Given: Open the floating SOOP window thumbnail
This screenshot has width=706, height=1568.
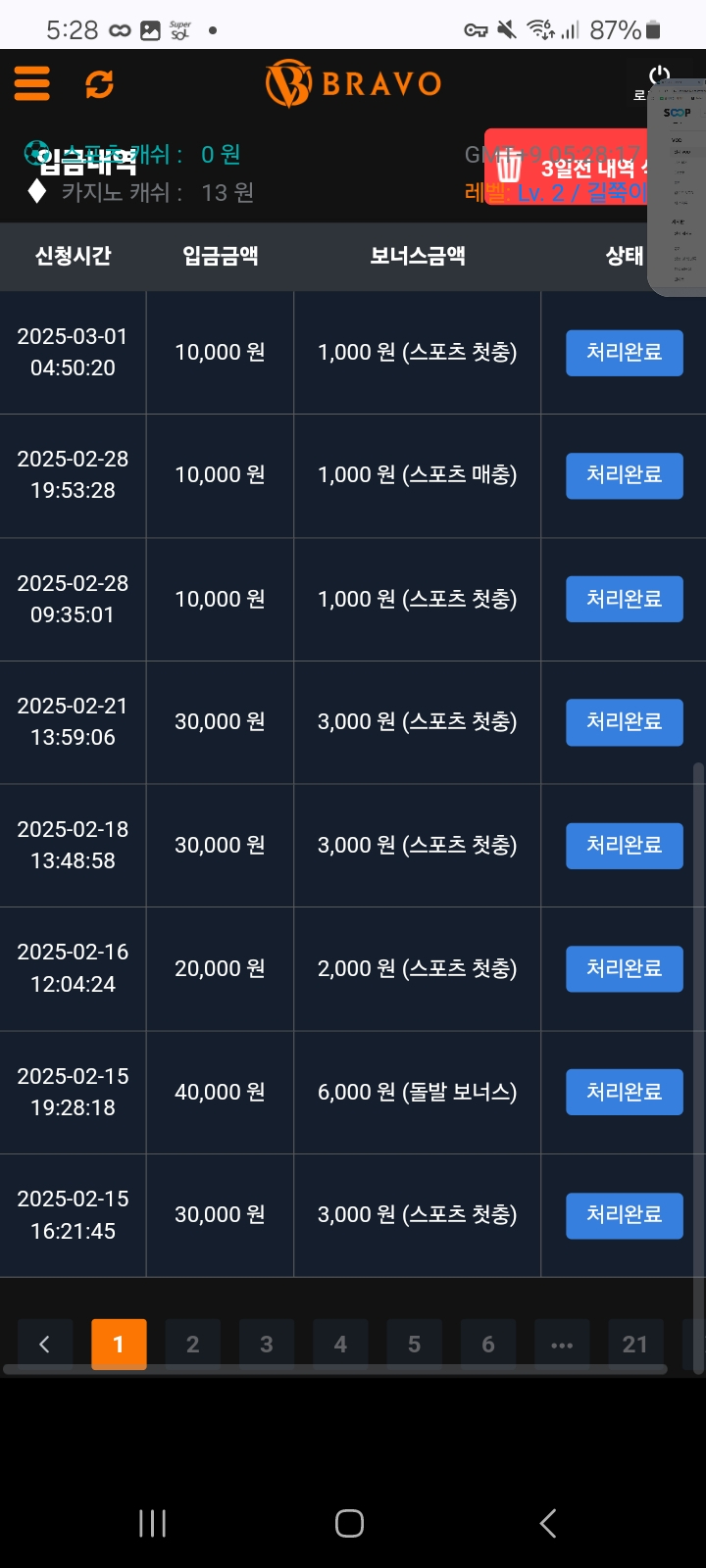Looking at the screenshot, I should (678, 194).
